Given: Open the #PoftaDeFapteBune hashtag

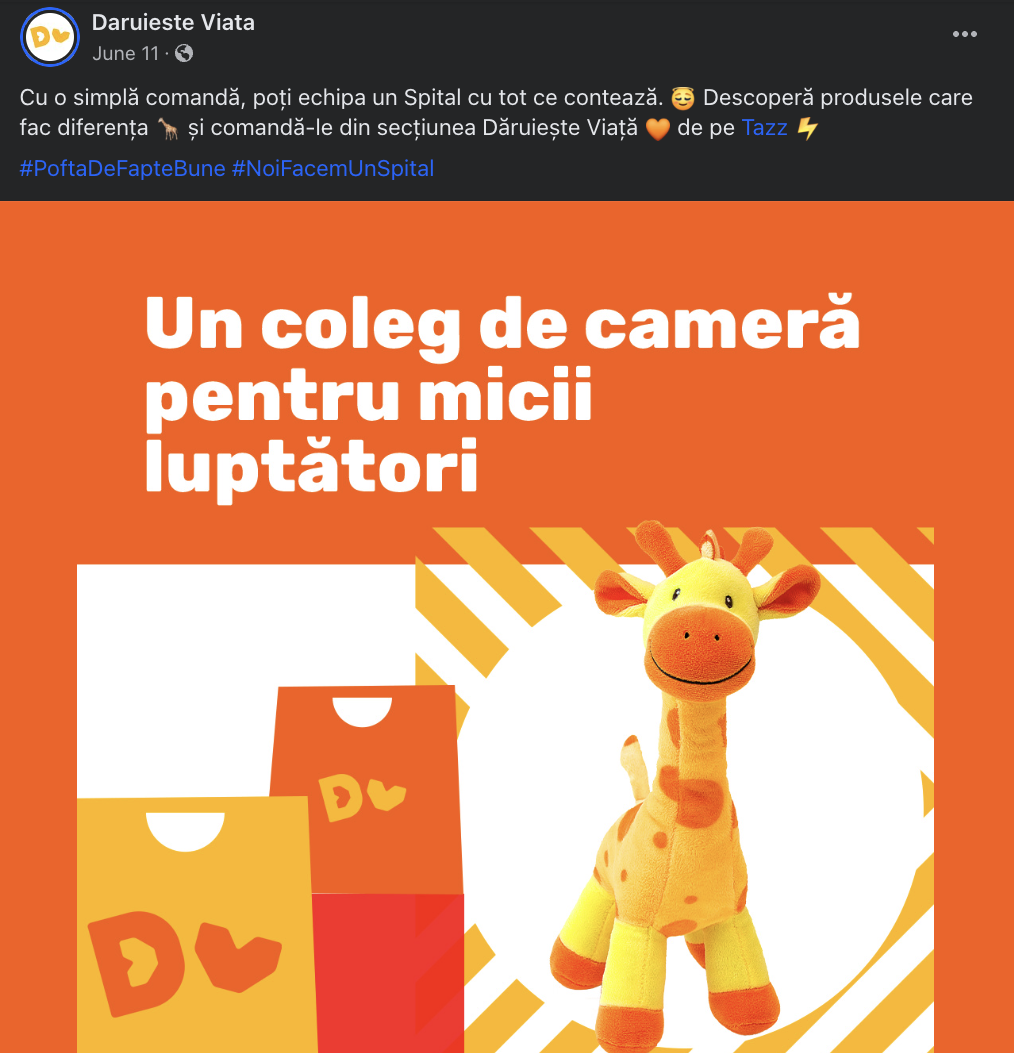Looking at the screenshot, I should click(x=122, y=168).
